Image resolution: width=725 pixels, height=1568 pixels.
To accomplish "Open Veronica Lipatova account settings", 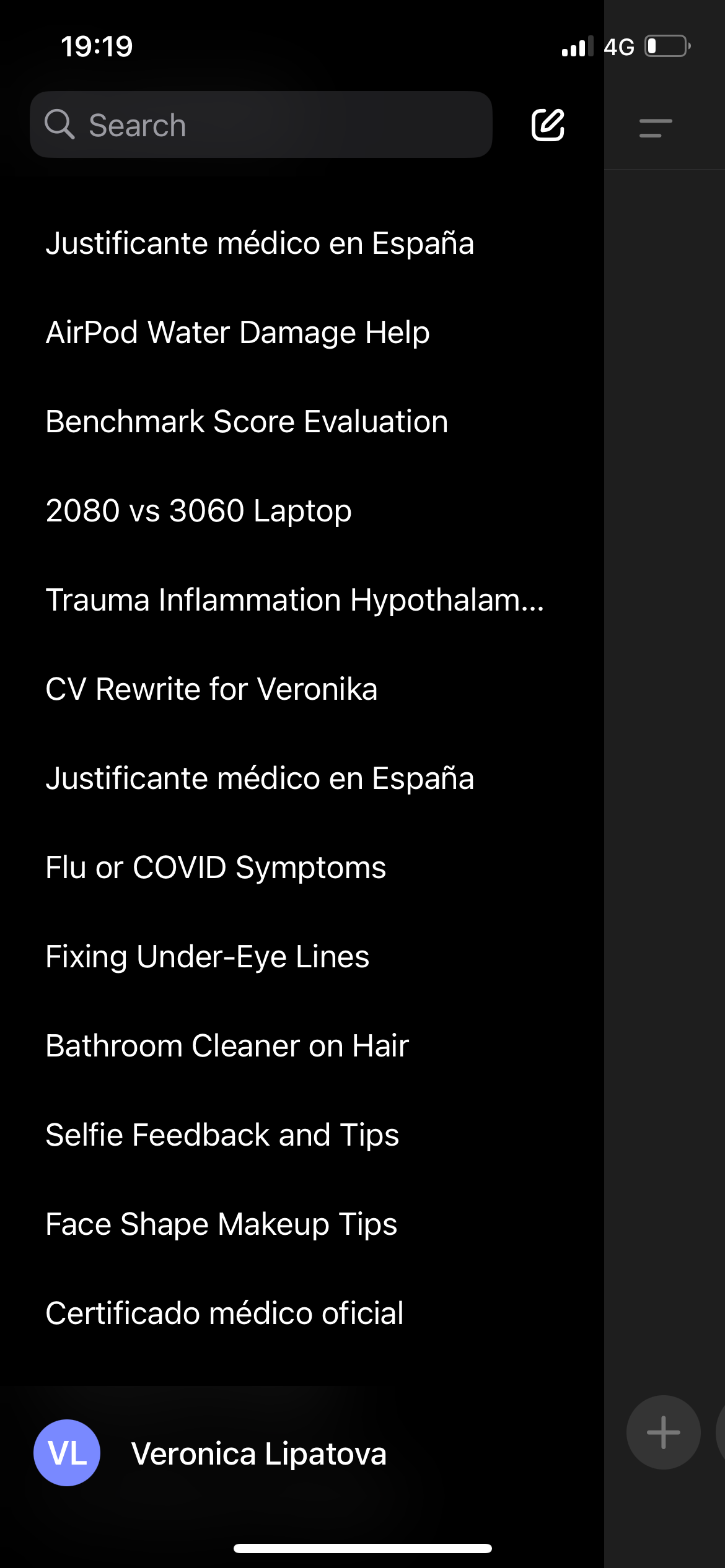I will click(x=258, y=1453).
